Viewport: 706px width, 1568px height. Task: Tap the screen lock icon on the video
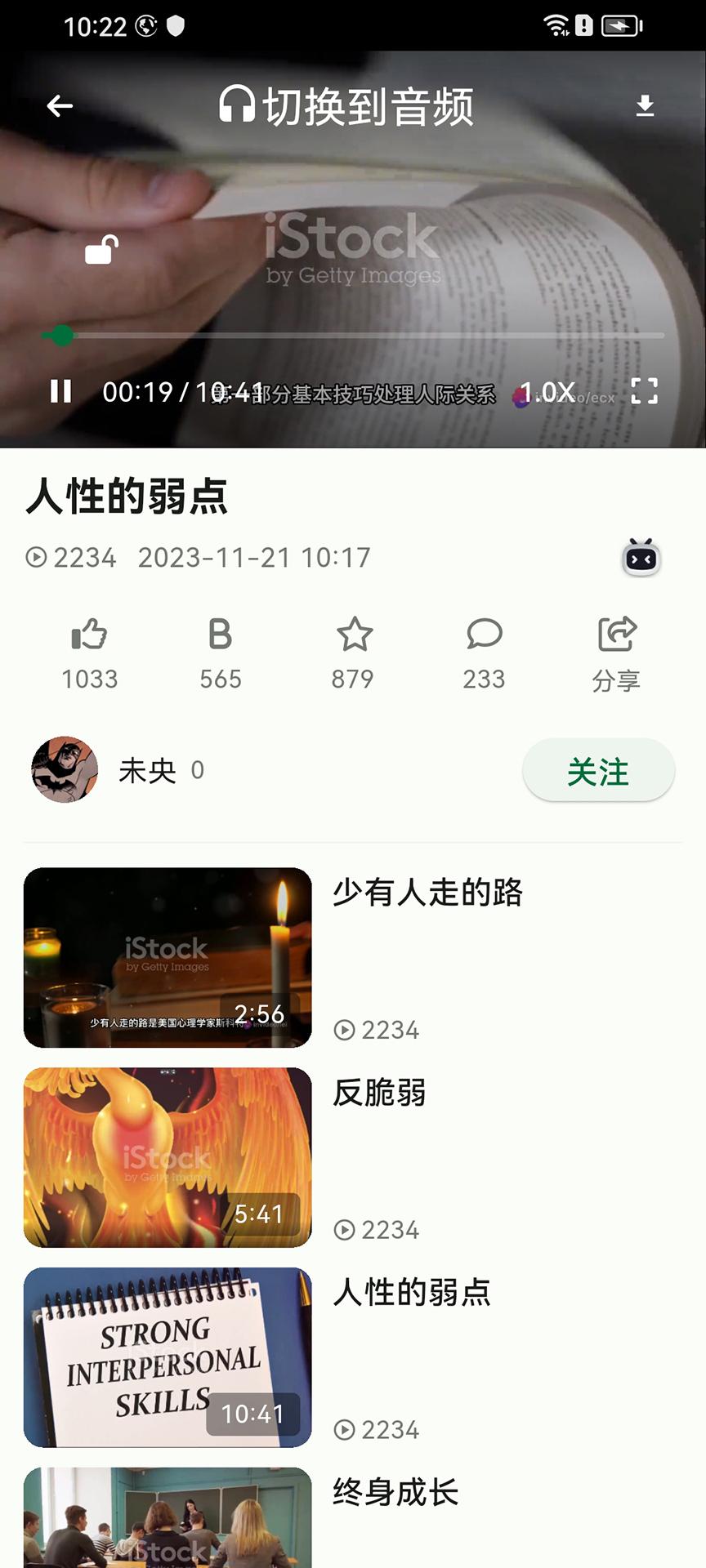pos(102,249)
